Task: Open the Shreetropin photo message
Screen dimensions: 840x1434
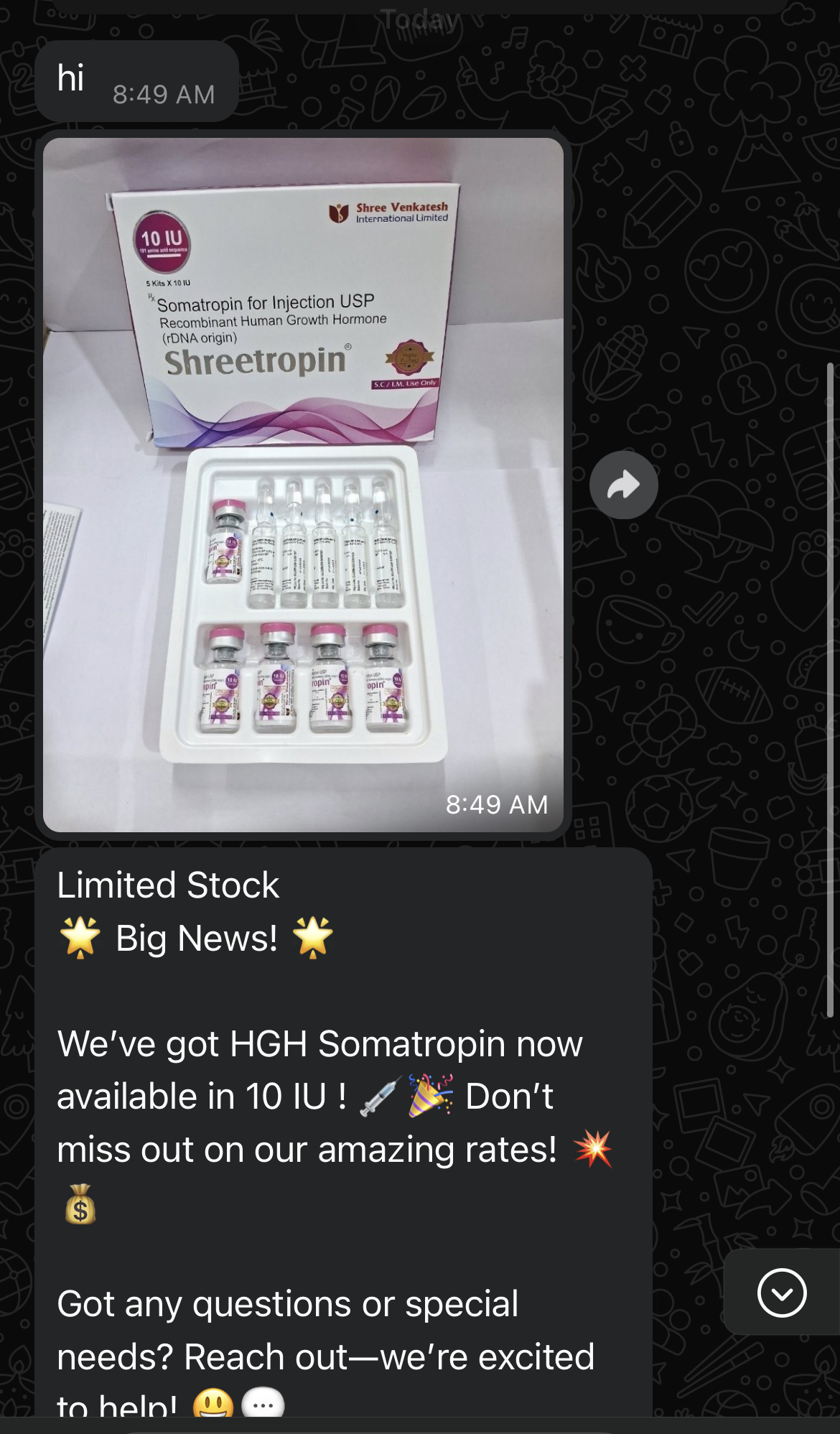Action: tap(303, 485)
